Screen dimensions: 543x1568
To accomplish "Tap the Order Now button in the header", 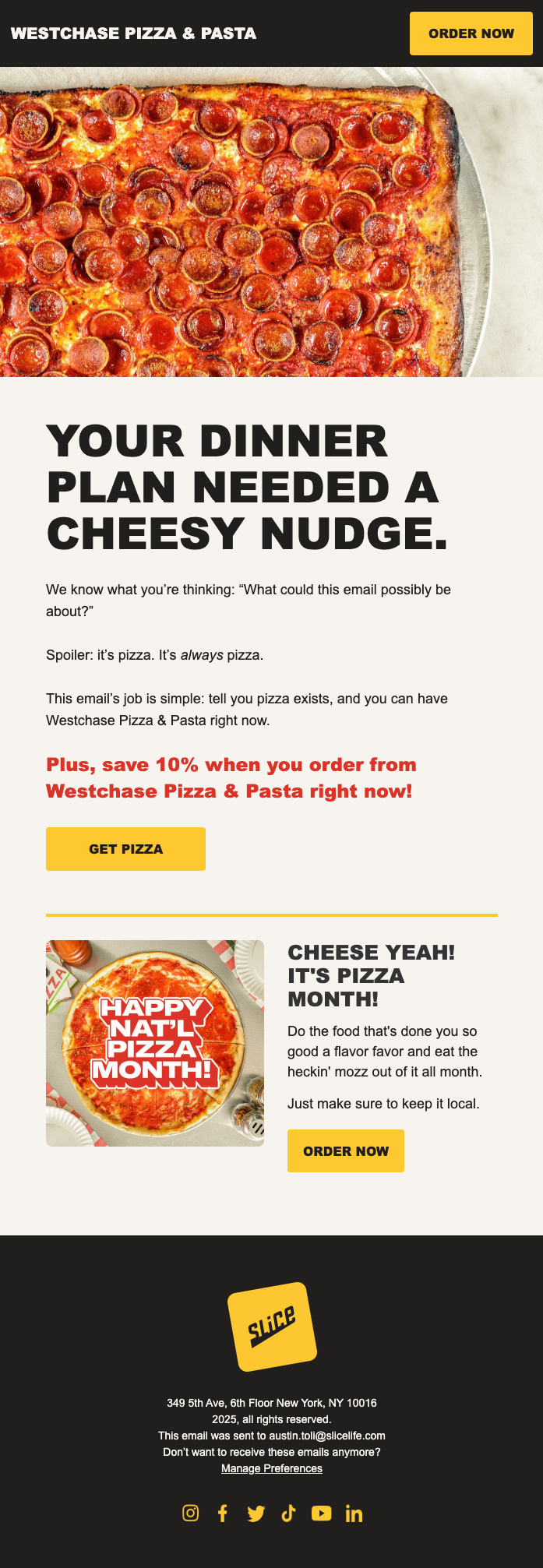I will pos(471,33).
